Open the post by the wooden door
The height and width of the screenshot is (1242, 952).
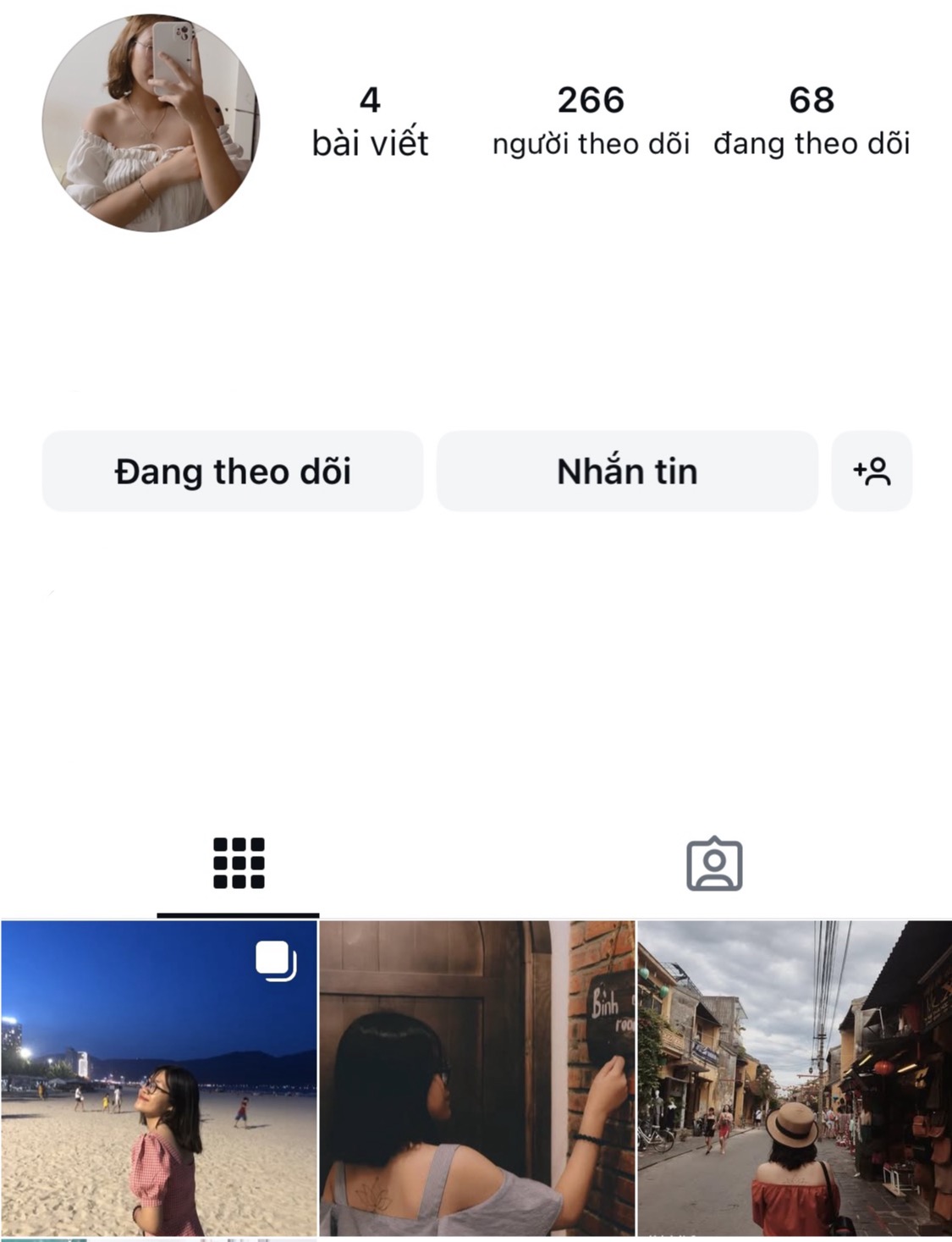pos(476,1078)
